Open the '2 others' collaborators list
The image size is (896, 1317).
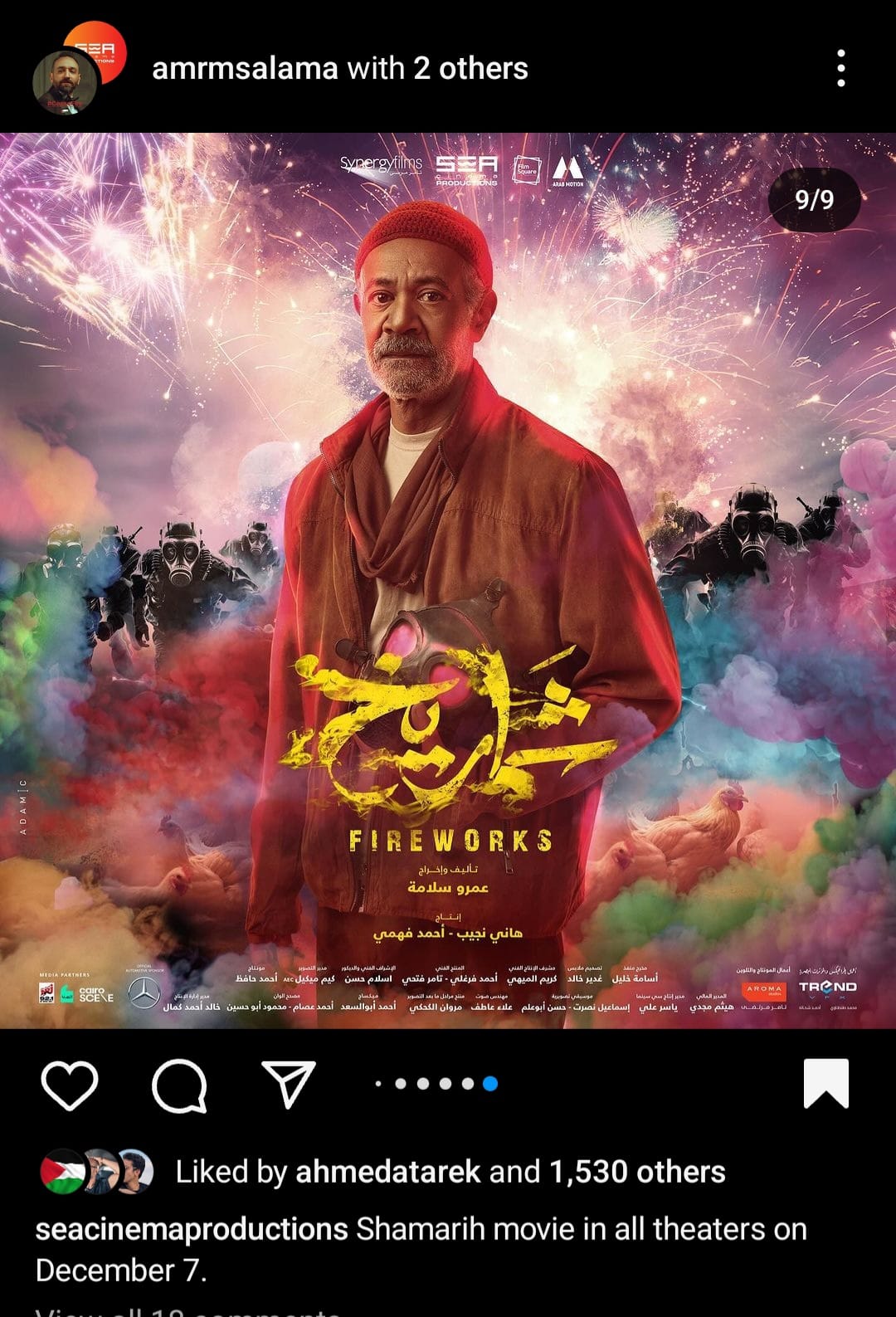click(x=470, y=68)
